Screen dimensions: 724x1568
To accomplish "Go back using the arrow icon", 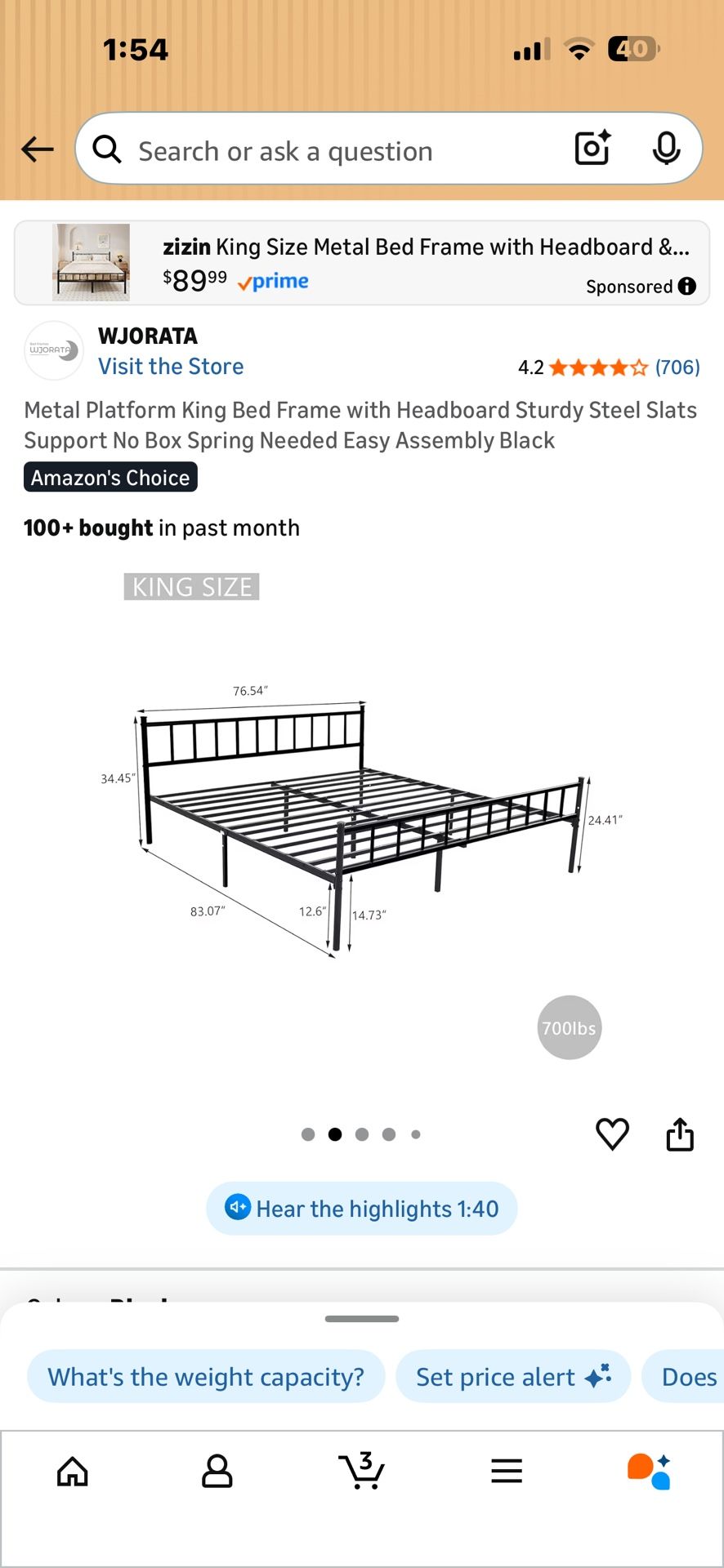I will (38, 149).
